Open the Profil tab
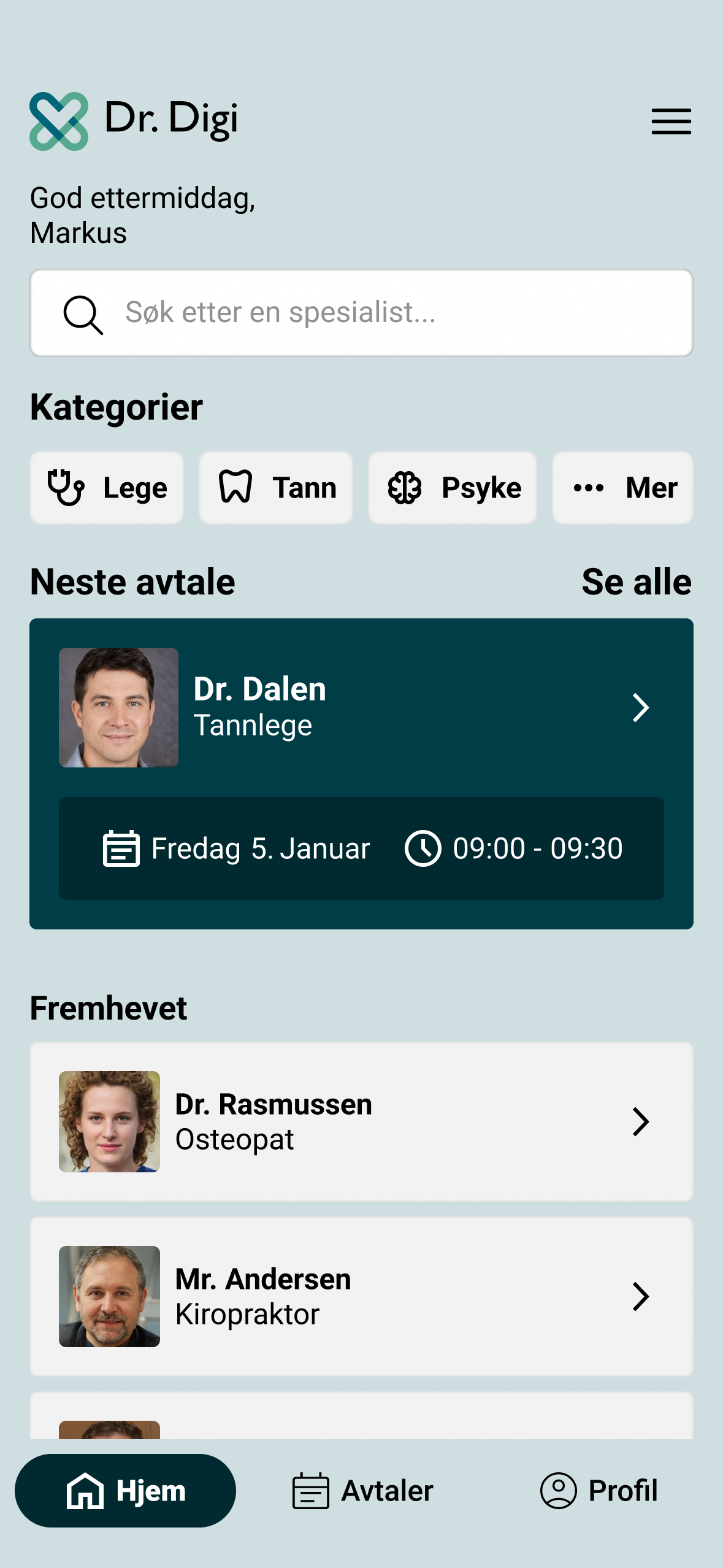 (x=599, y=1491)
